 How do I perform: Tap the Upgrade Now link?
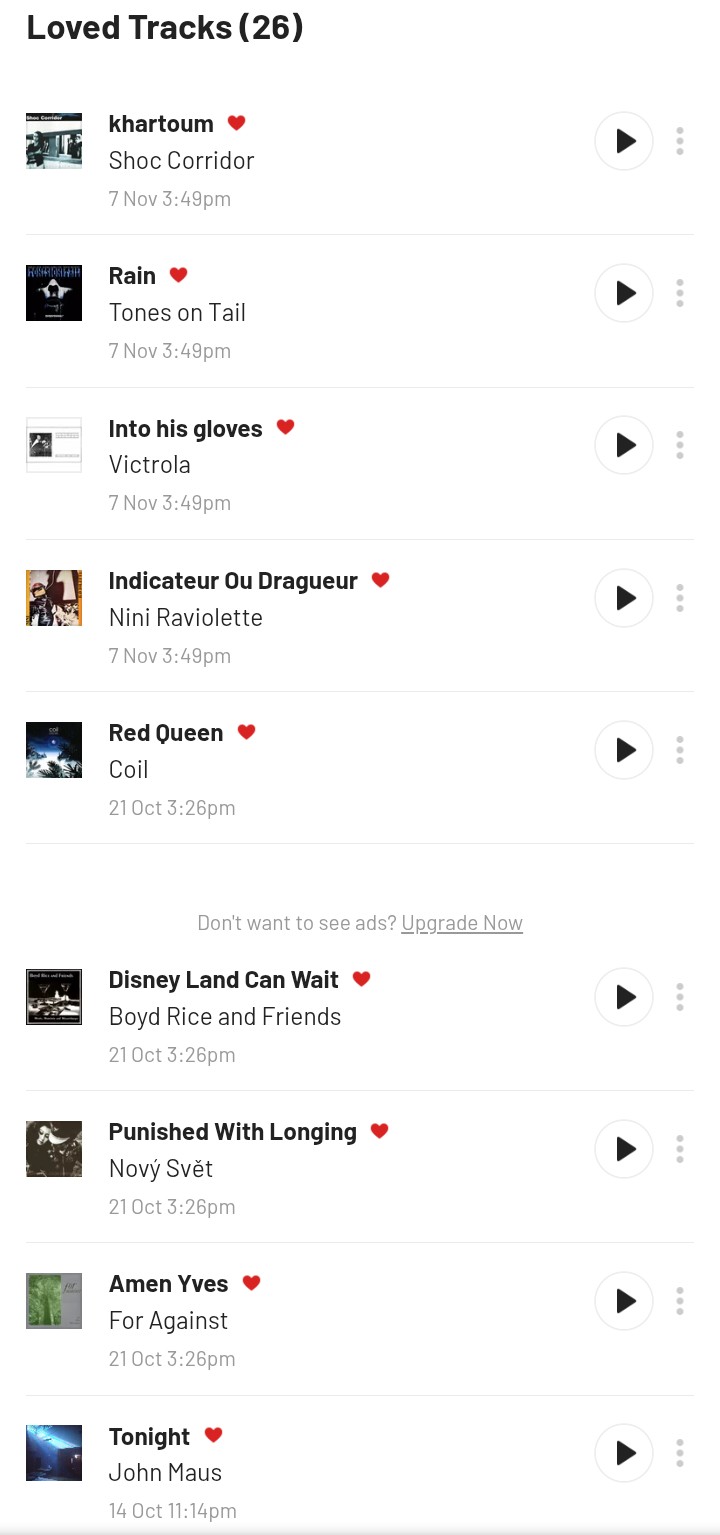point(462,923)
